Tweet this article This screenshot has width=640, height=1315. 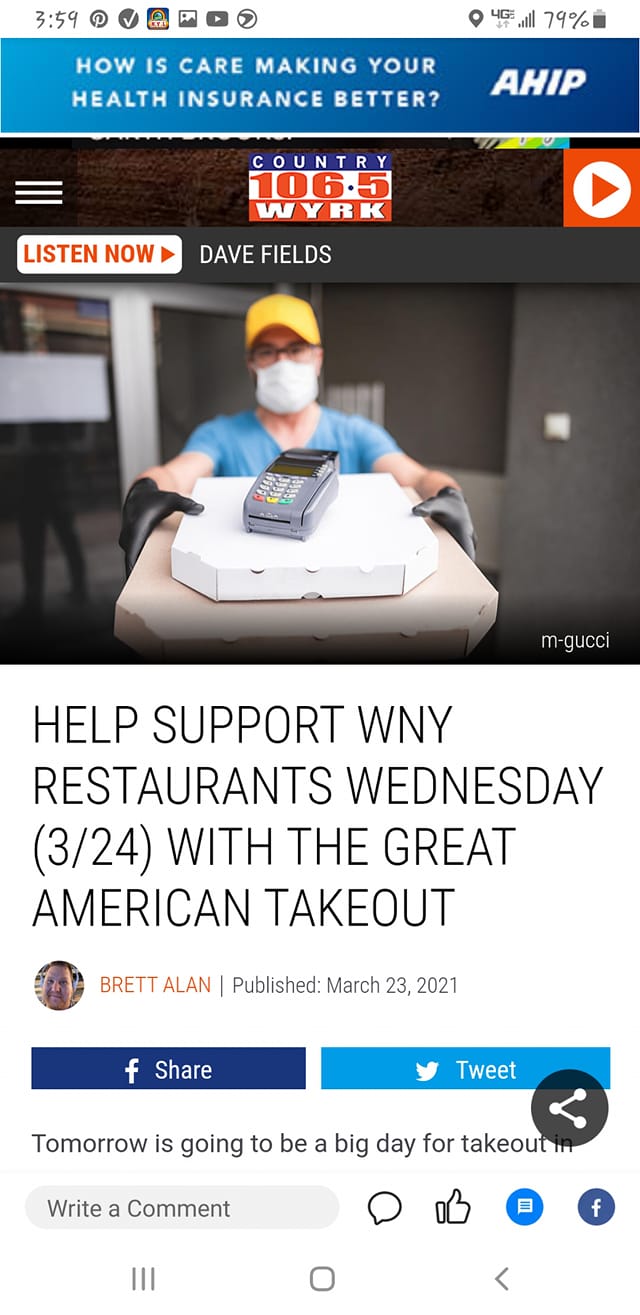pos(465,1069)
